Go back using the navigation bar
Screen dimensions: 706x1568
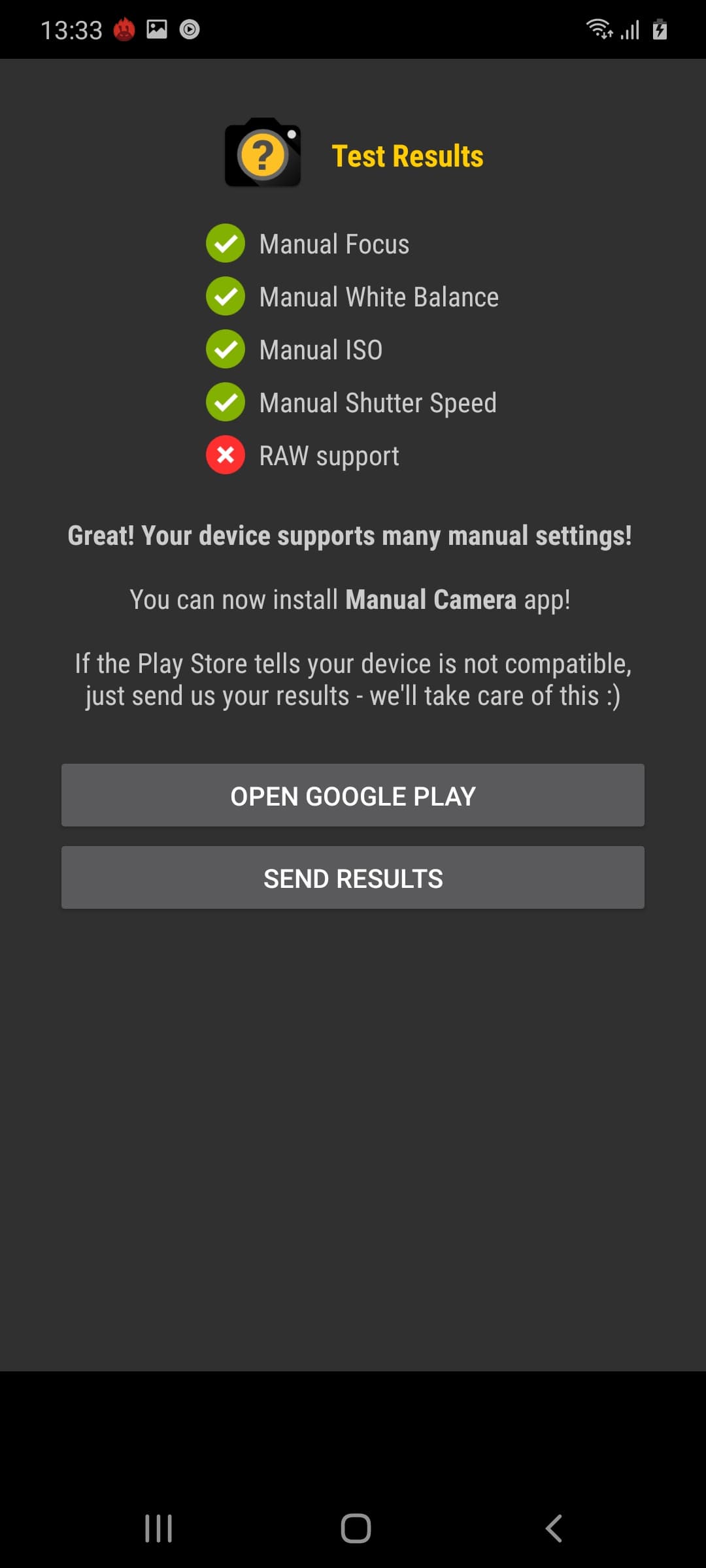[553, 1528]
